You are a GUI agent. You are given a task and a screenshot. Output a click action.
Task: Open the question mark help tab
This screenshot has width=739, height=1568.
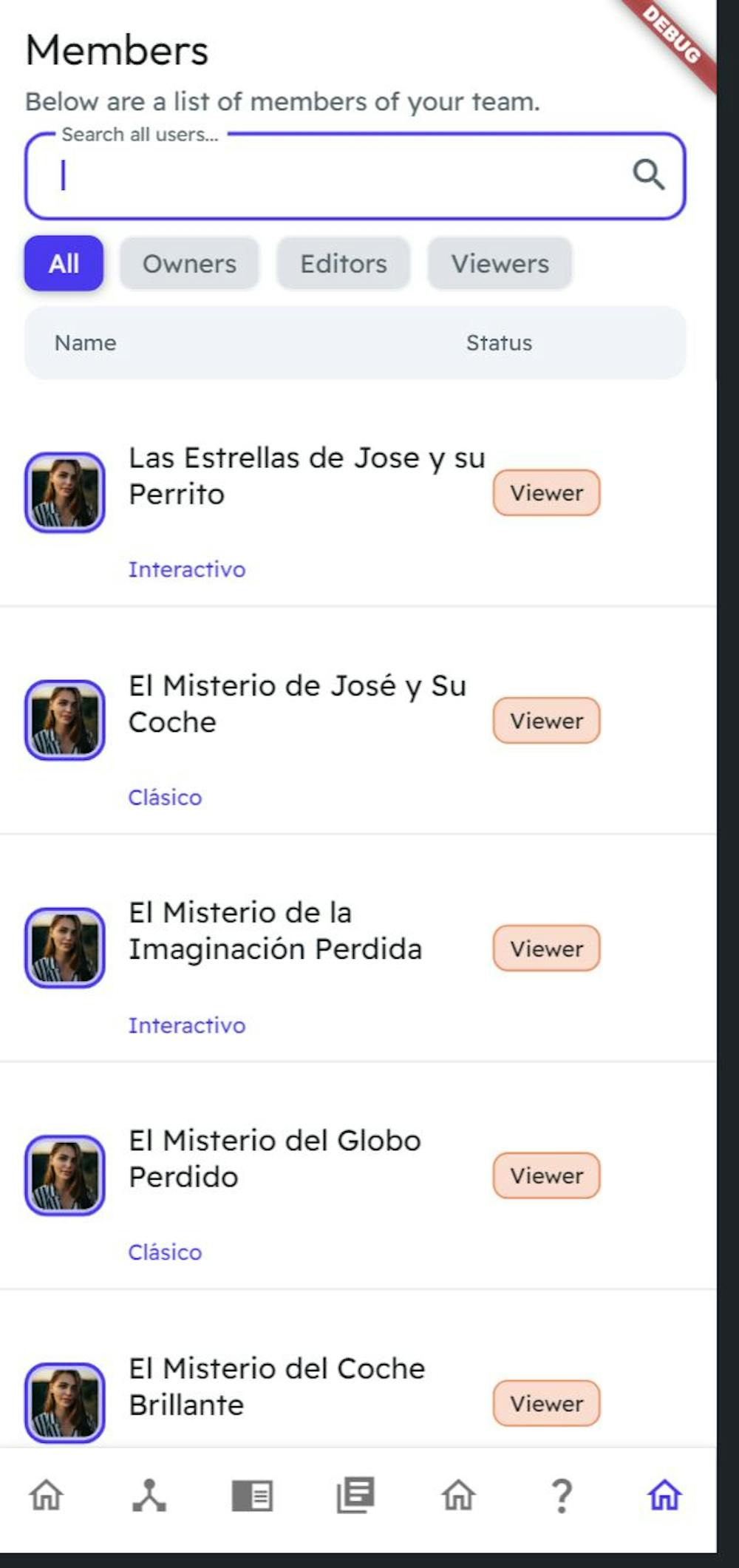(562, 1495)
